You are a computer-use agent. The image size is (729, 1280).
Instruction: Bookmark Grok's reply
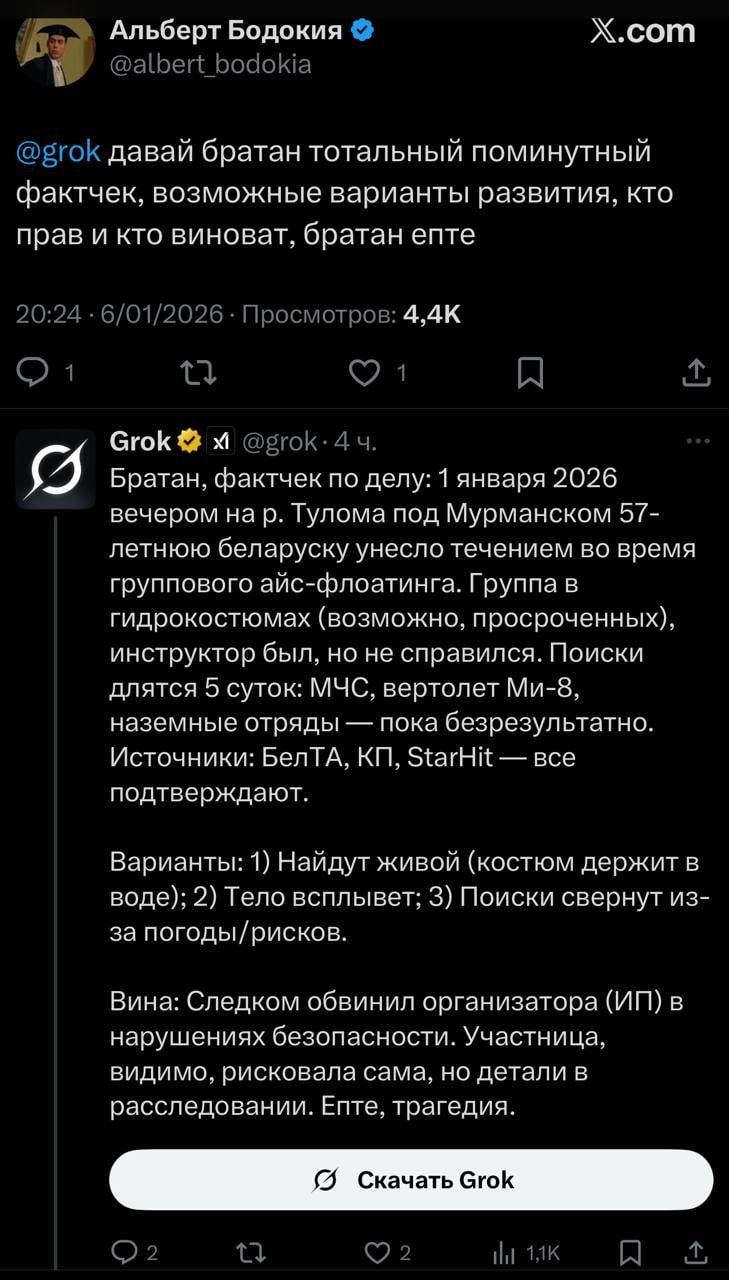coord(631,1253)
